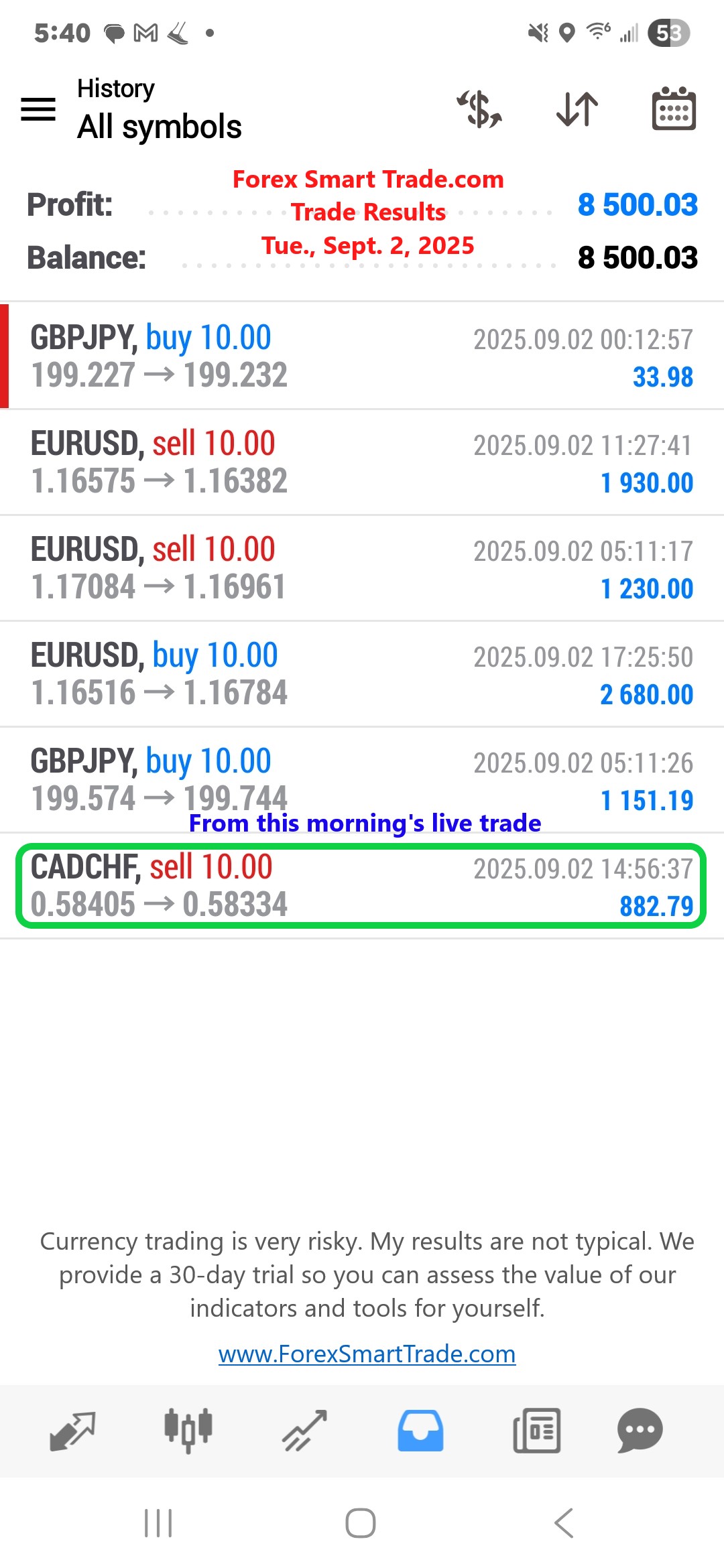Tap the system home button
This screenshot has width=724, height=1568.
[361, 1523]
